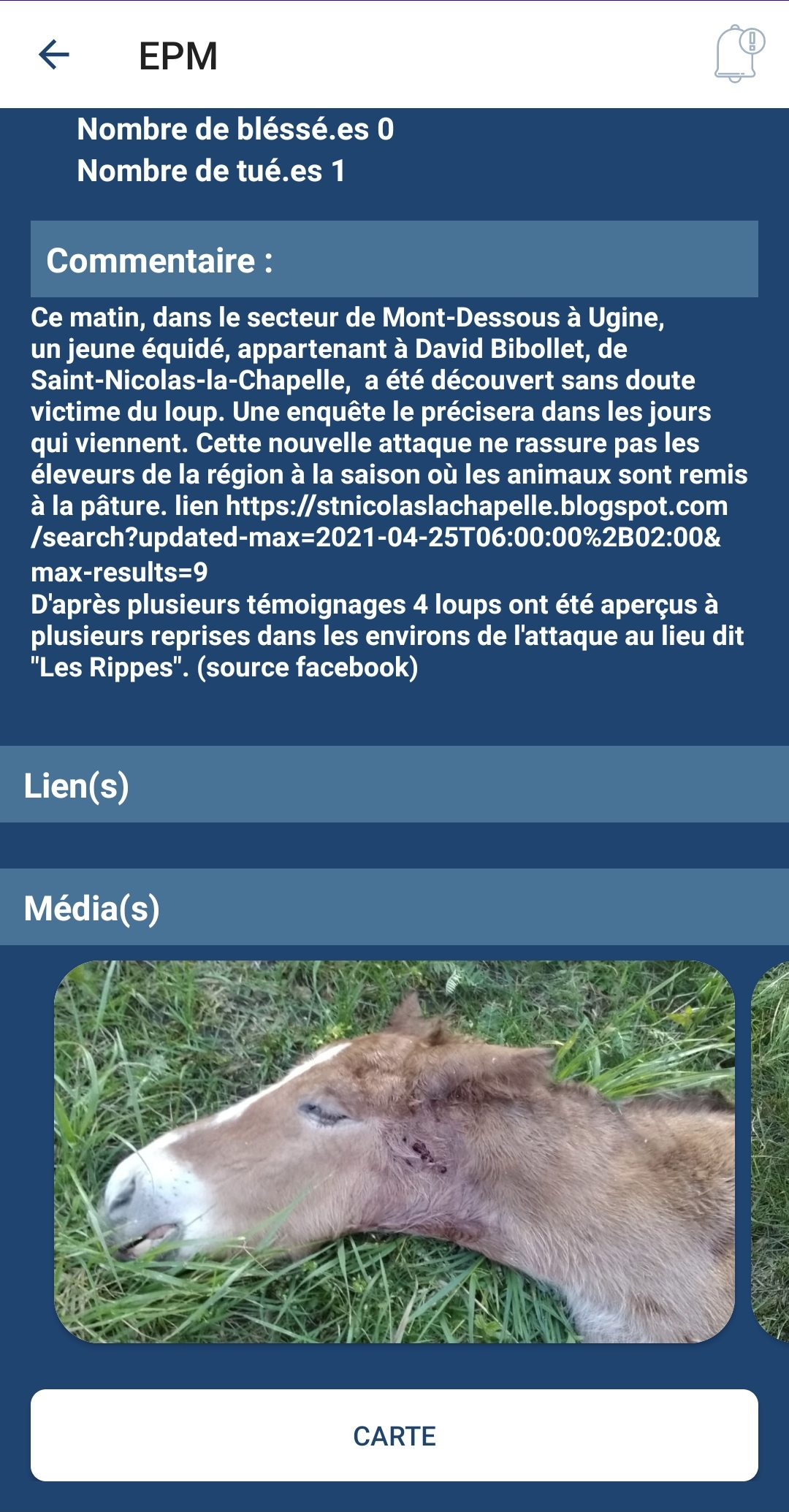Open the alert notifications bell
This screenshot has height=1512, width=789.
[738, 54]
